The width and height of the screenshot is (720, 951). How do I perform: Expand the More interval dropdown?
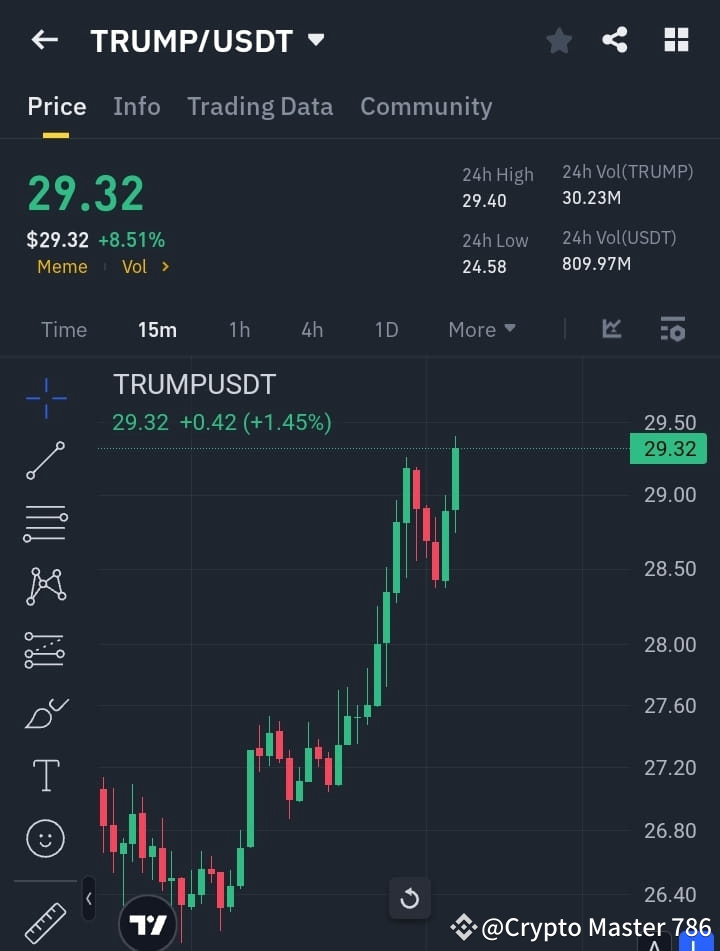pyautogui.click(x=481, y=329)
